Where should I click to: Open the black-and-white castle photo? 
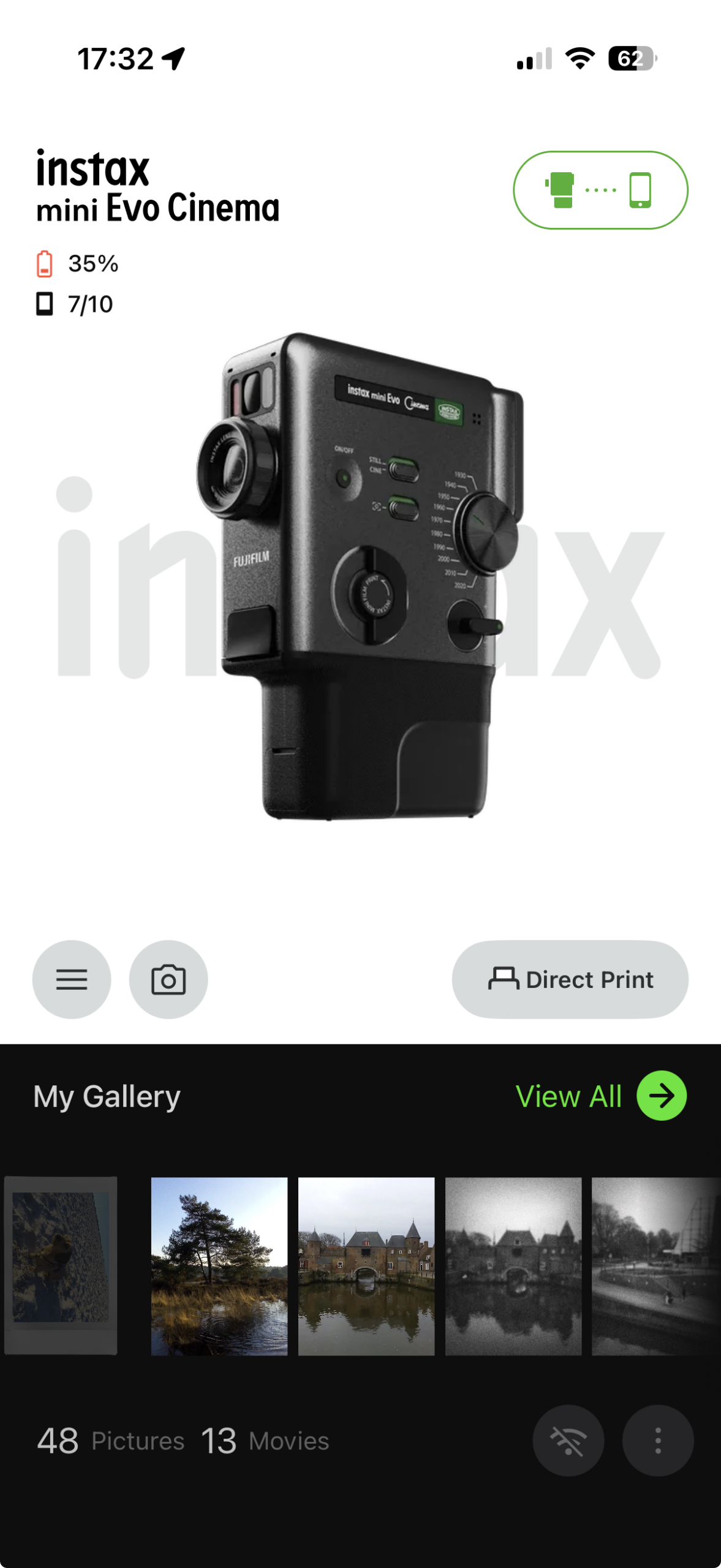pos(513,1265)
